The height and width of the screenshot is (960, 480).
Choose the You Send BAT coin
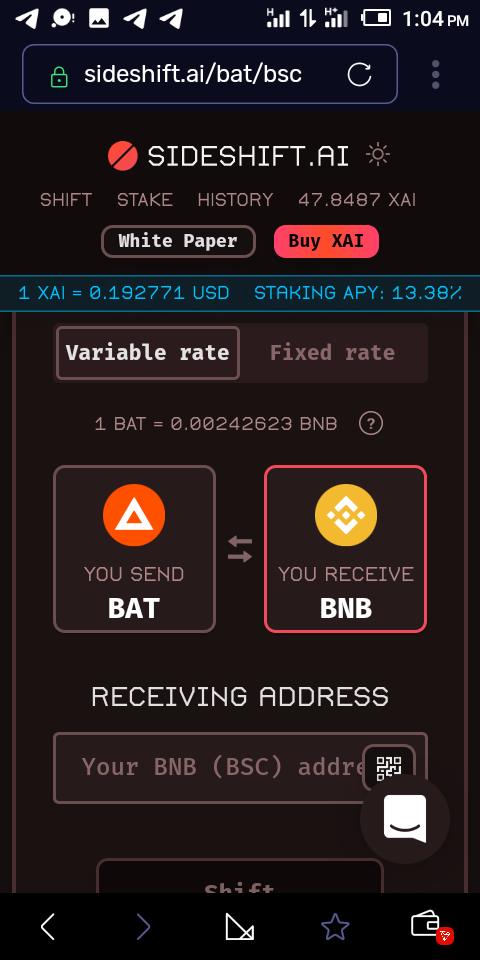coord(134,549)
